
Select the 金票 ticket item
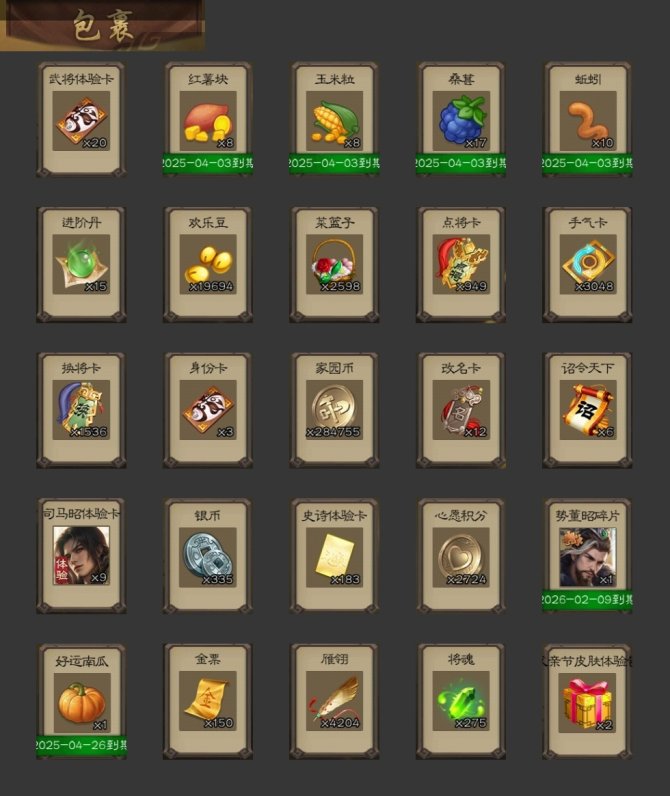(x=208, y=702)
